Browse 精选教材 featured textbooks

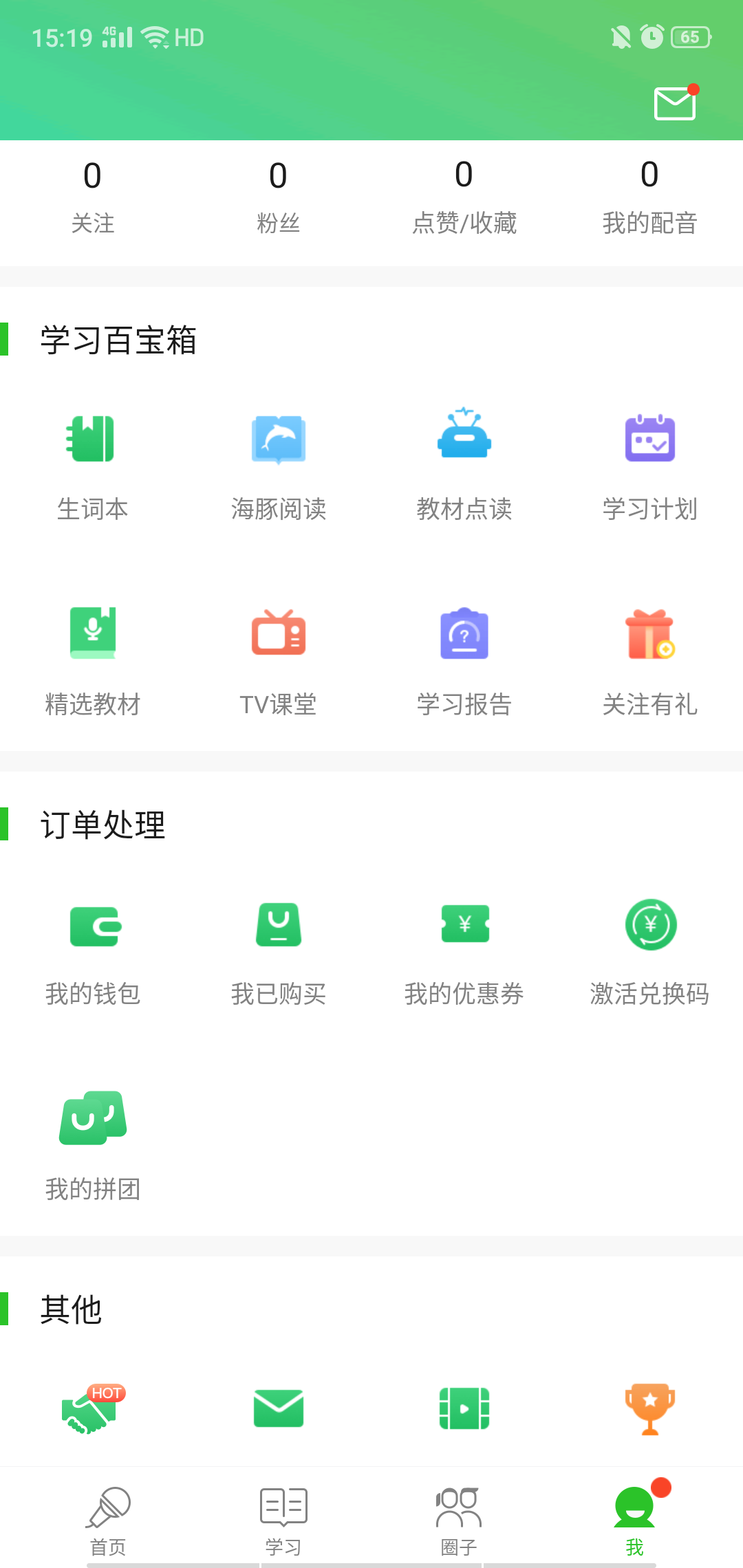click(93, 657)
